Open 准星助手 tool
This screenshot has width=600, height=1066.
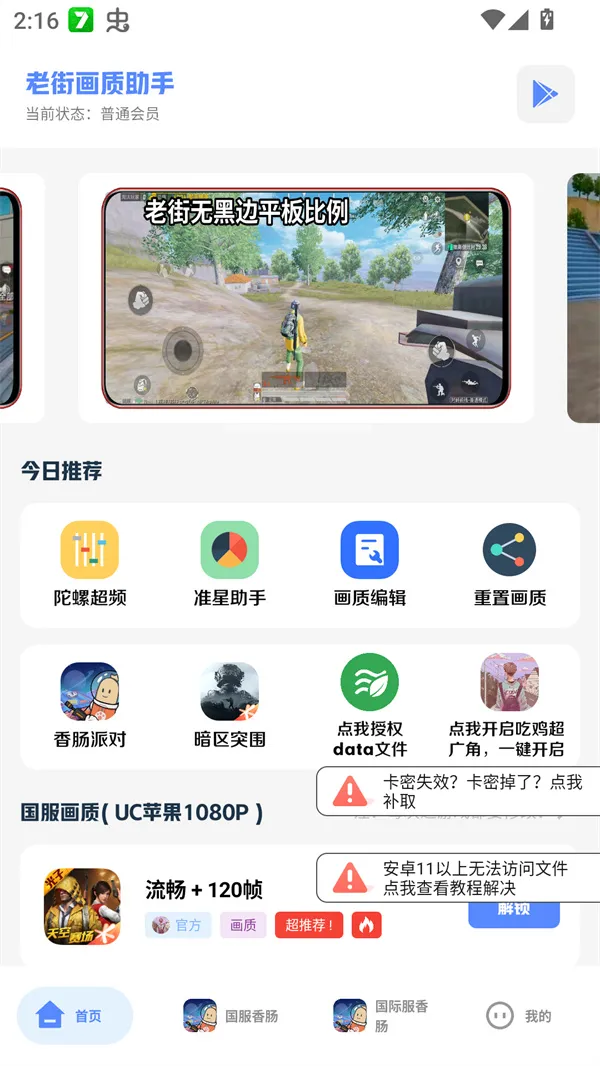(x=230, y=565)
